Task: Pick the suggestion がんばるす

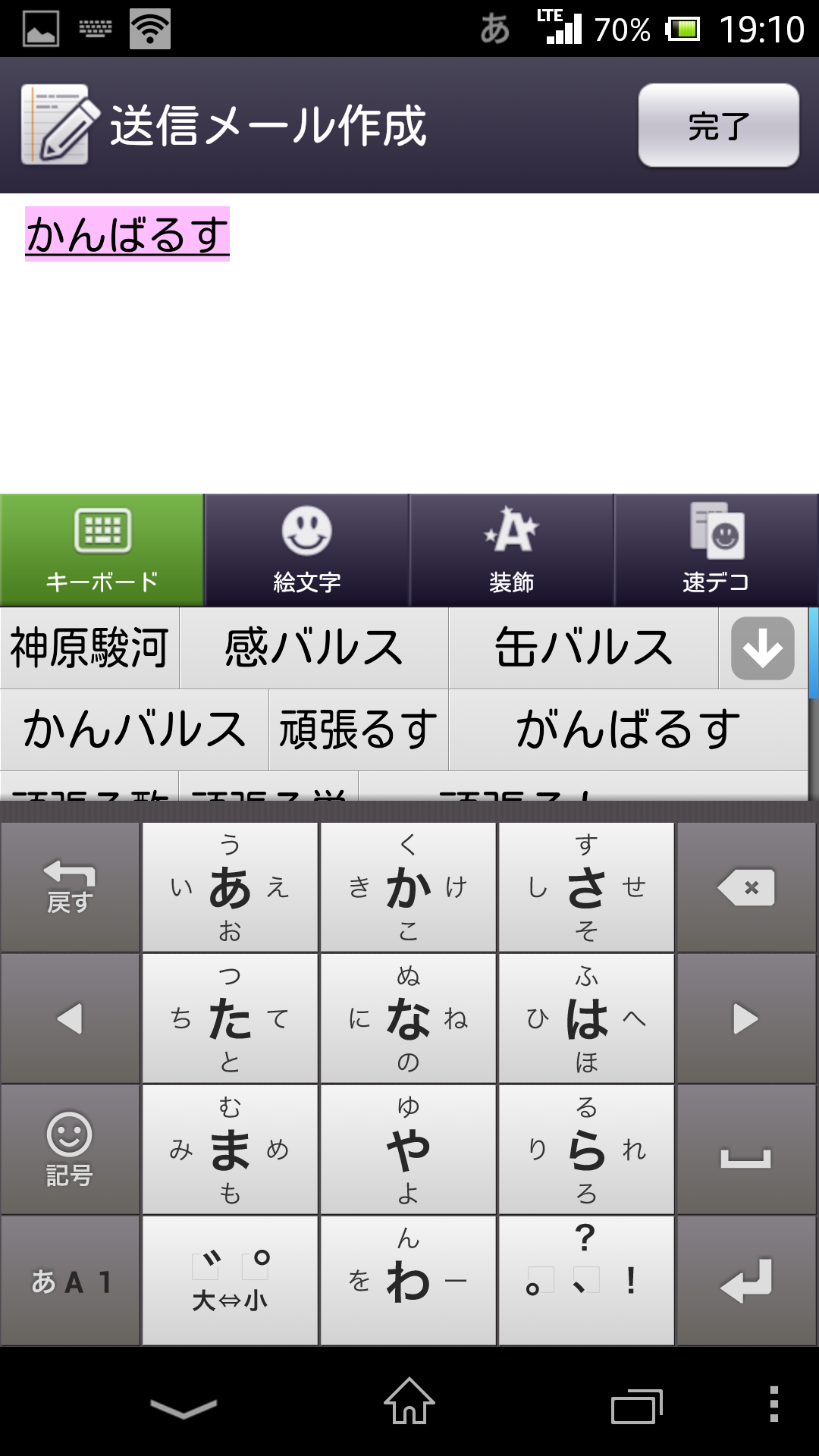Action: [x=628, y=730]
